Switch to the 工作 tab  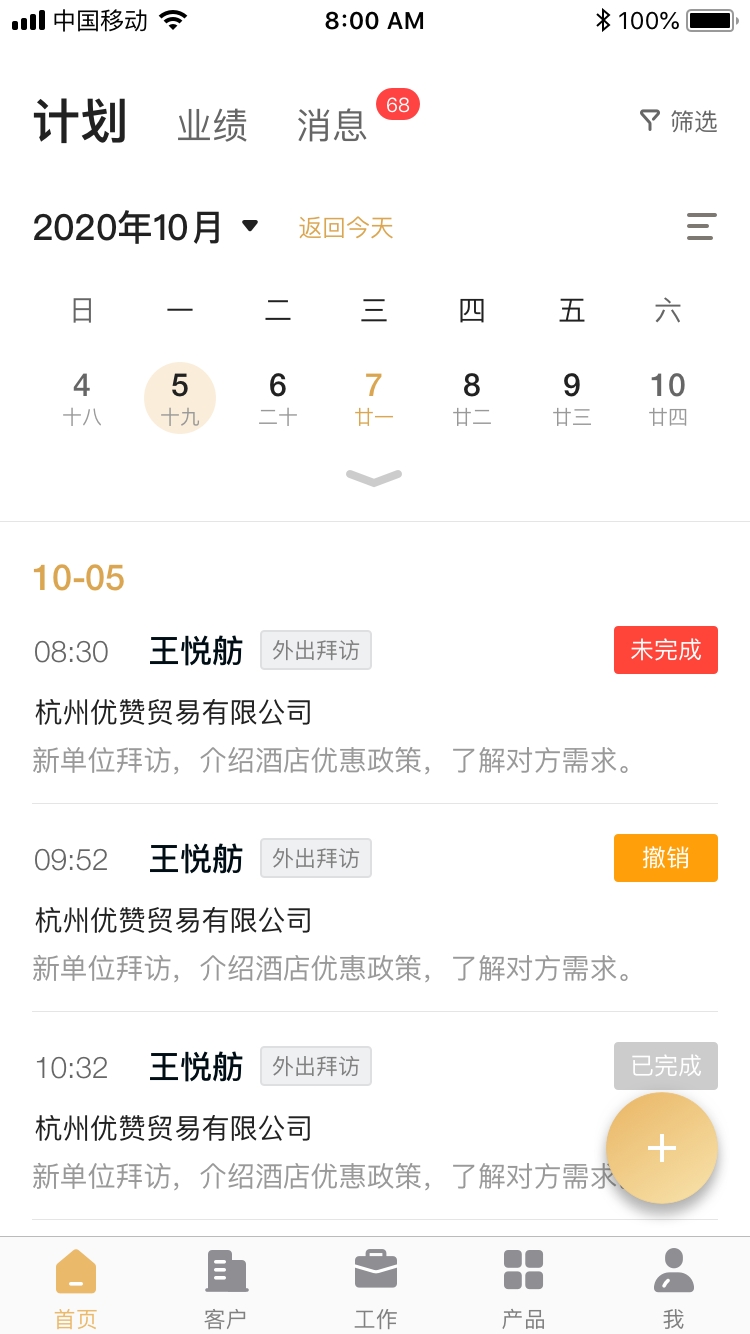coord(376,1290)
